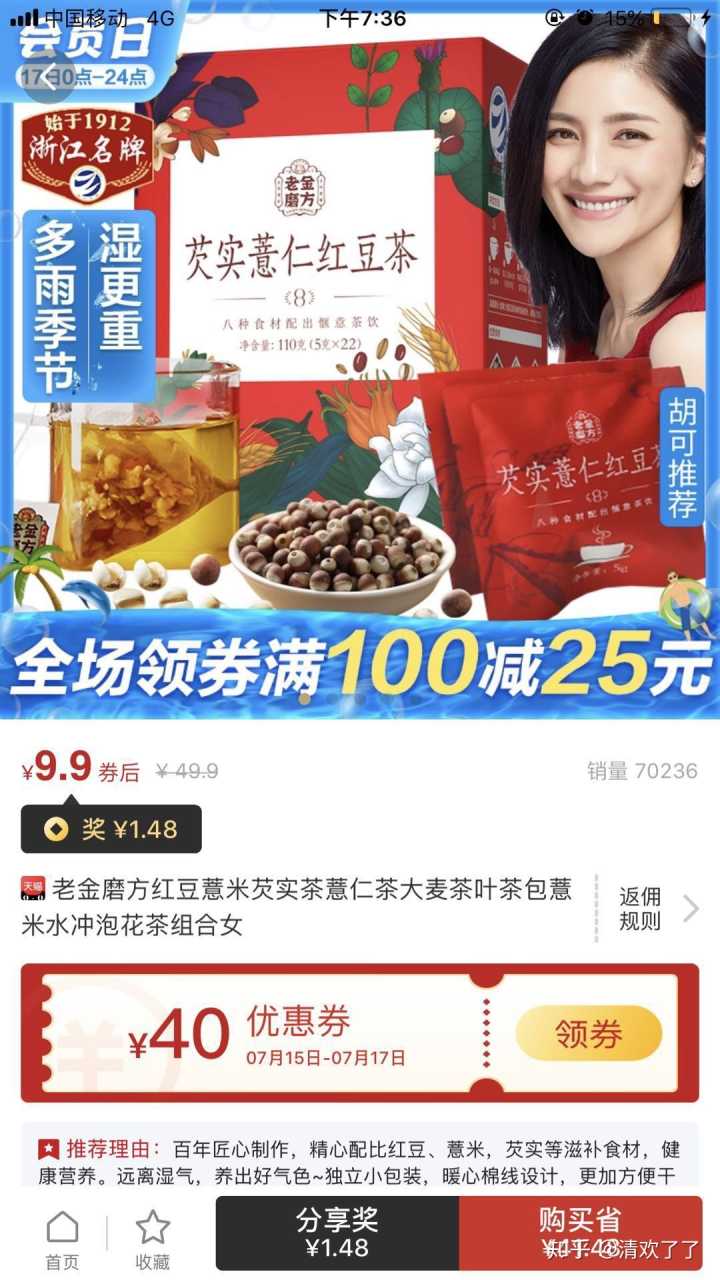The height and width of the screenshot is (1280, 720).
Task: View the 奖 ¥1.48 reward badge
Action: pos(112,829)
